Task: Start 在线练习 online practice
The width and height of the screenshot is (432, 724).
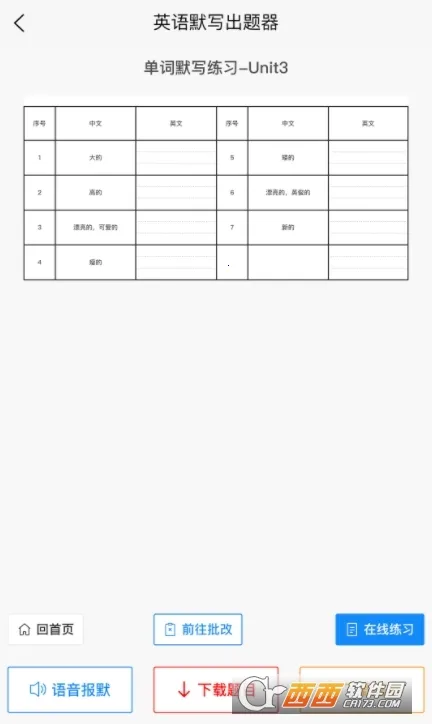Action: click(379, 629)
